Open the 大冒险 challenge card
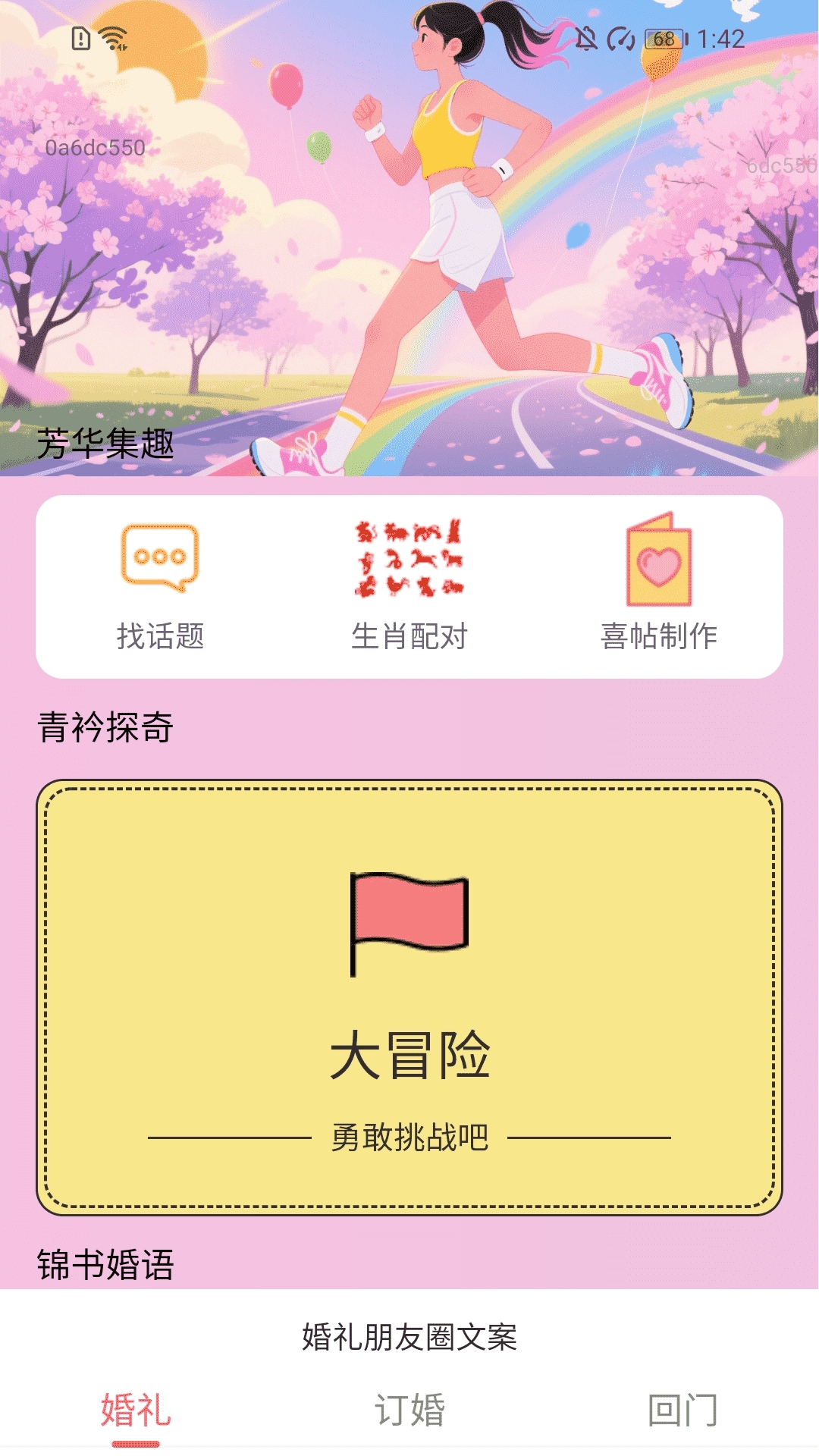The image size is (819, 1456). (x=409, y=997)
